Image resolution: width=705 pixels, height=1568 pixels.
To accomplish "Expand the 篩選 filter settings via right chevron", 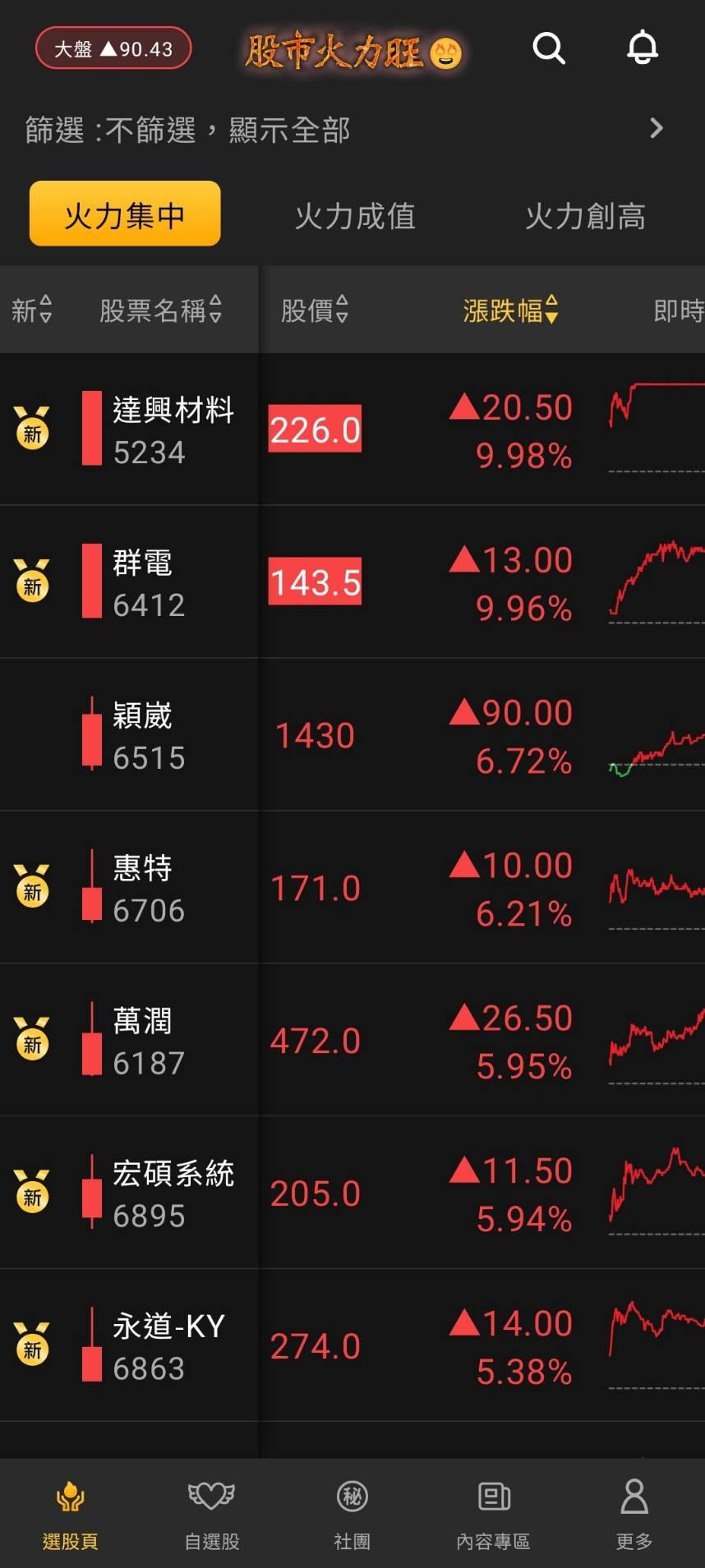I will pos(656,129).
